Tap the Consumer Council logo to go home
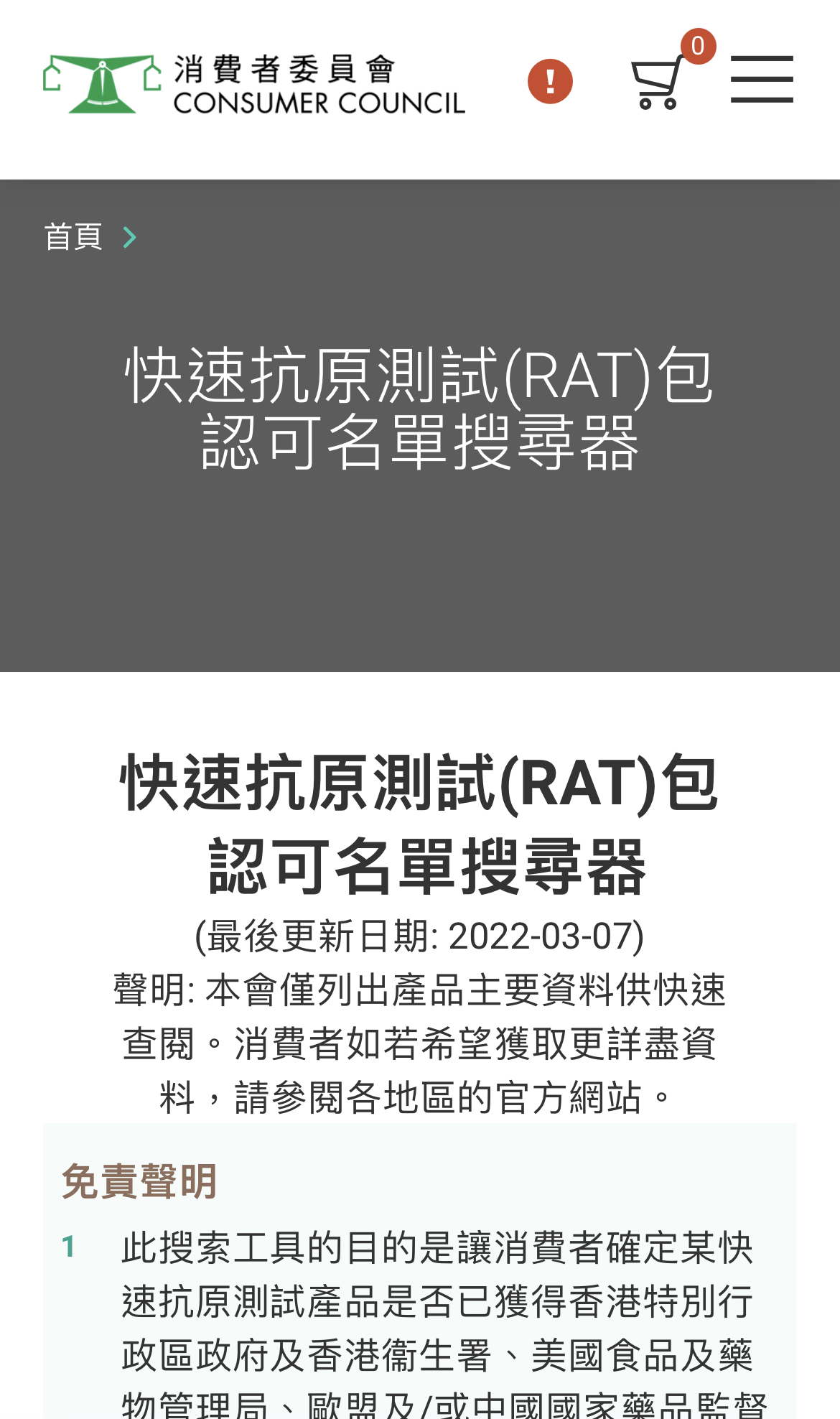The width and height of the screenshot is (840, 1419). (254, 84)
